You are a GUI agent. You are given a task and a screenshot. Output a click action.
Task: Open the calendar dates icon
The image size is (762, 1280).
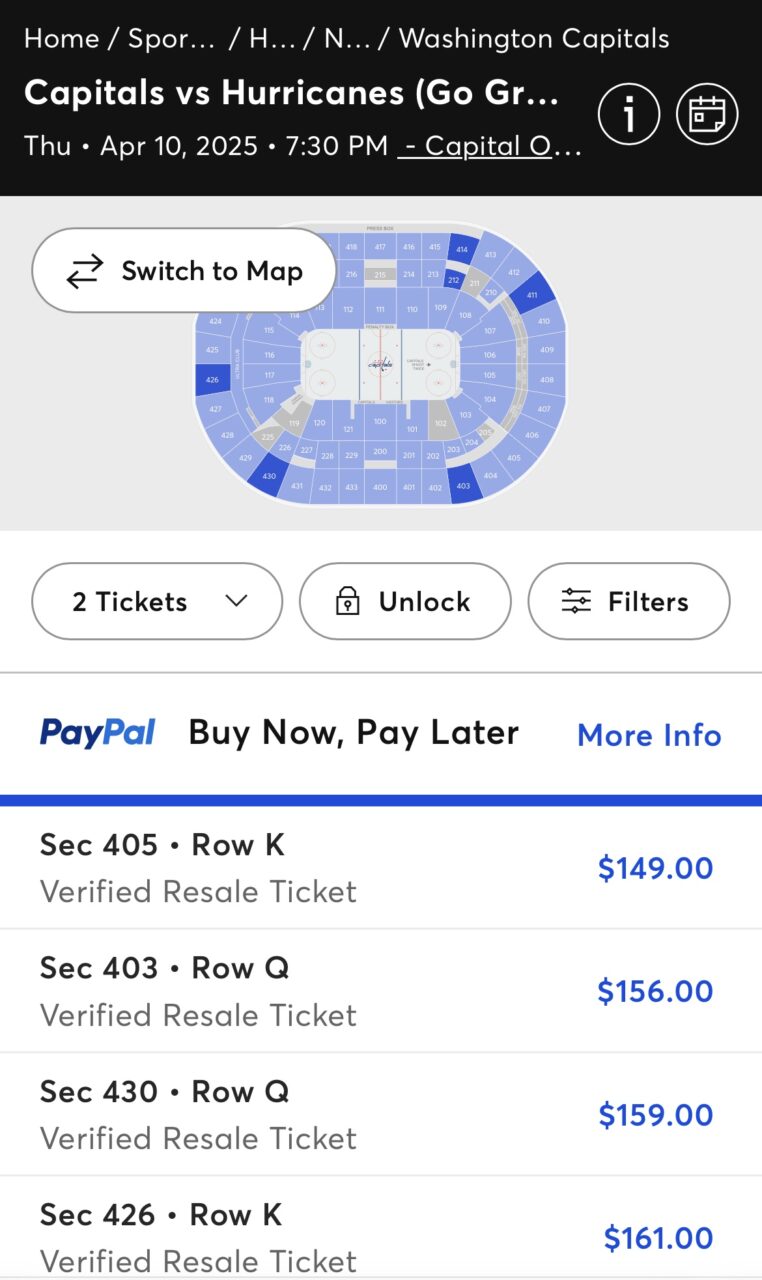pos(707,114)
